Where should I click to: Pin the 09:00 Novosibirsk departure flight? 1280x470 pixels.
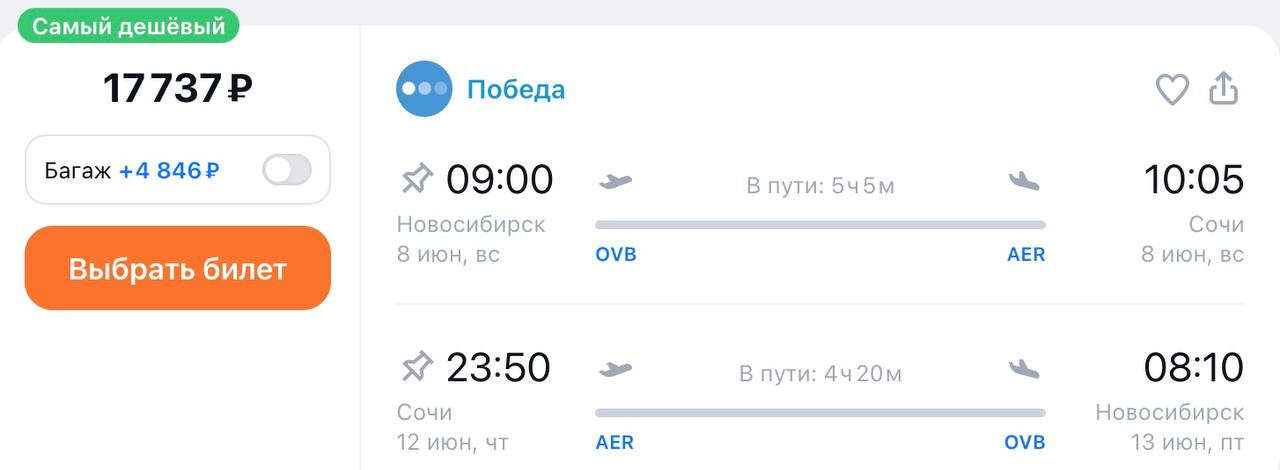415,180
